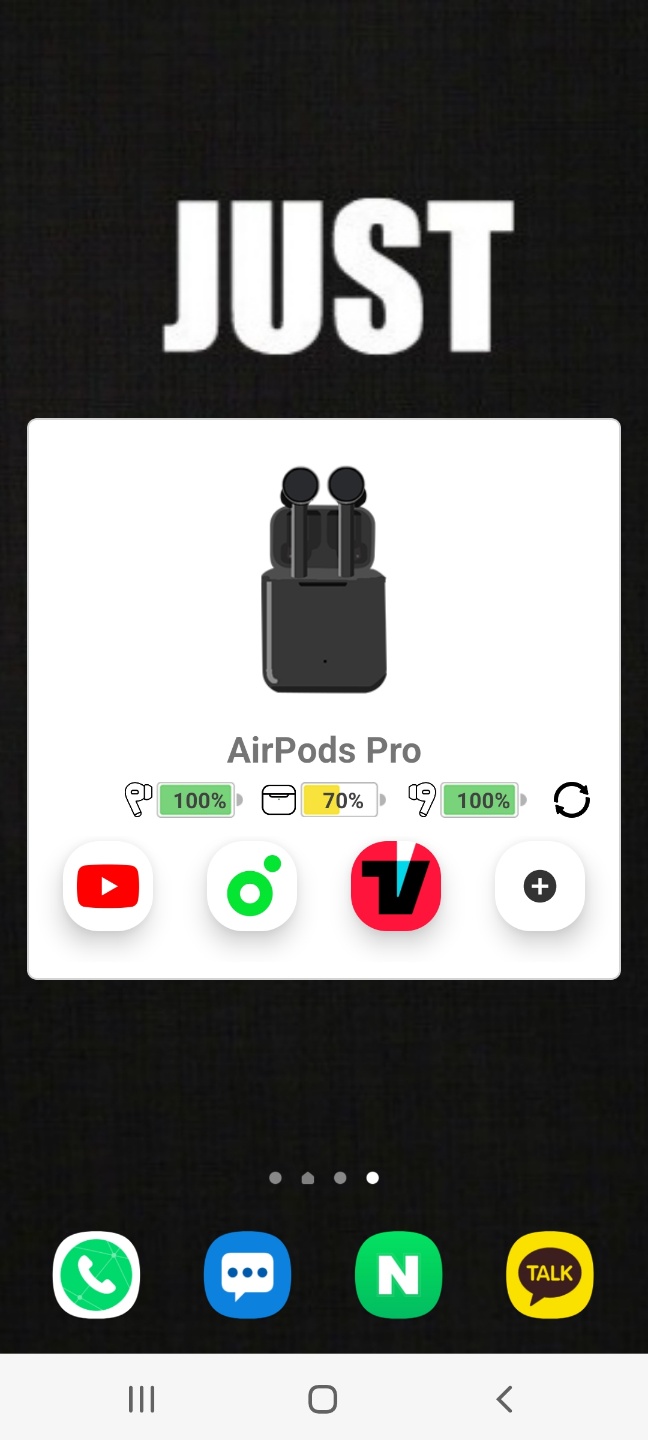648x1440 pixels.
Task: Launch the Naver app
Action: coord(399,1275)
